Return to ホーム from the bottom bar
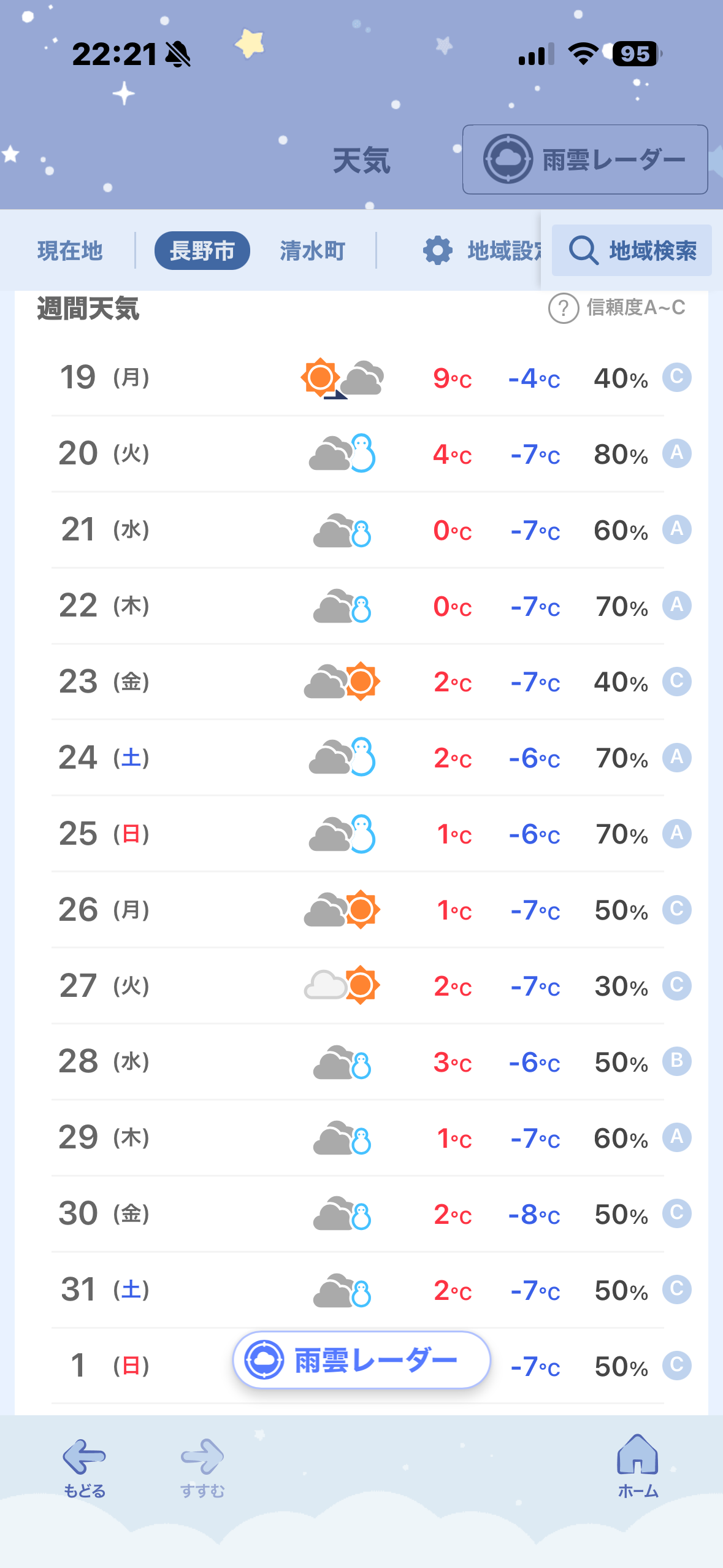The image size is (723, 1568). click(x=638, y=1466)
